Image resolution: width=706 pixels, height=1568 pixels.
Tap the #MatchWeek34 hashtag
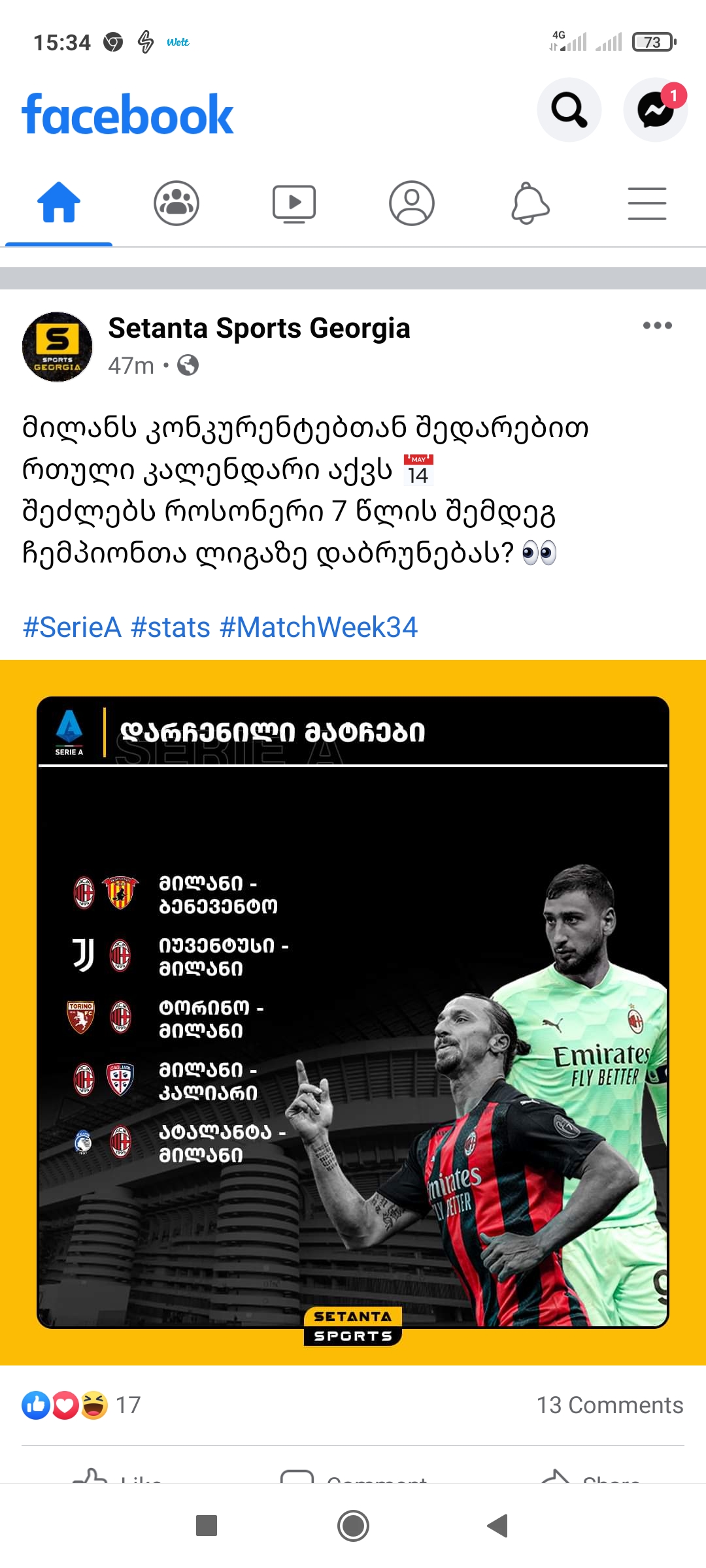318,627
